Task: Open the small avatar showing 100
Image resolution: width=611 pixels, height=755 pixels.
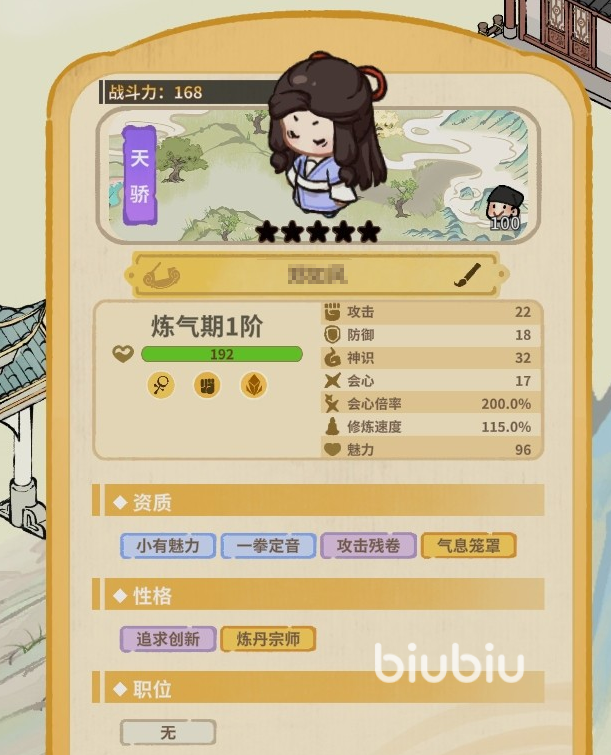Action: tap(503, 207)
